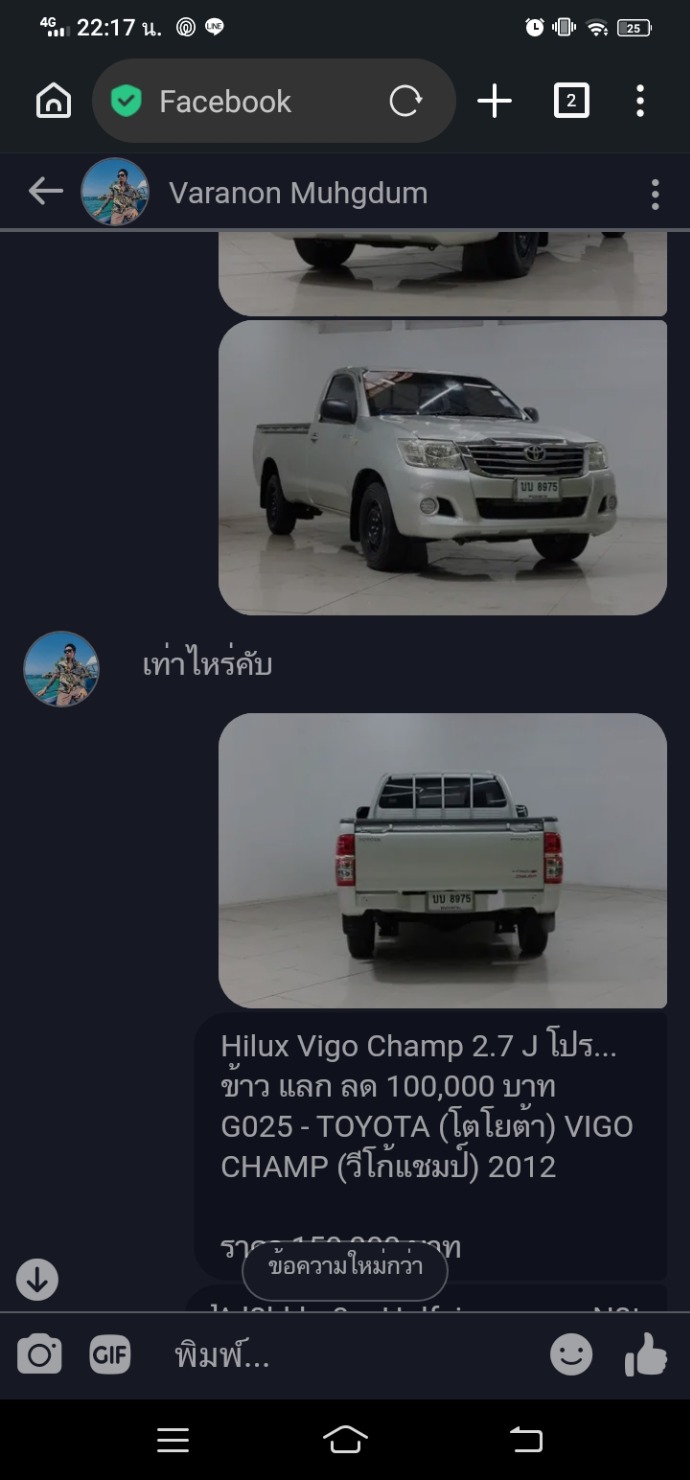View the pickup rear view photo
Viewport: 690px width, 1480px height.
tap(442, 859)
